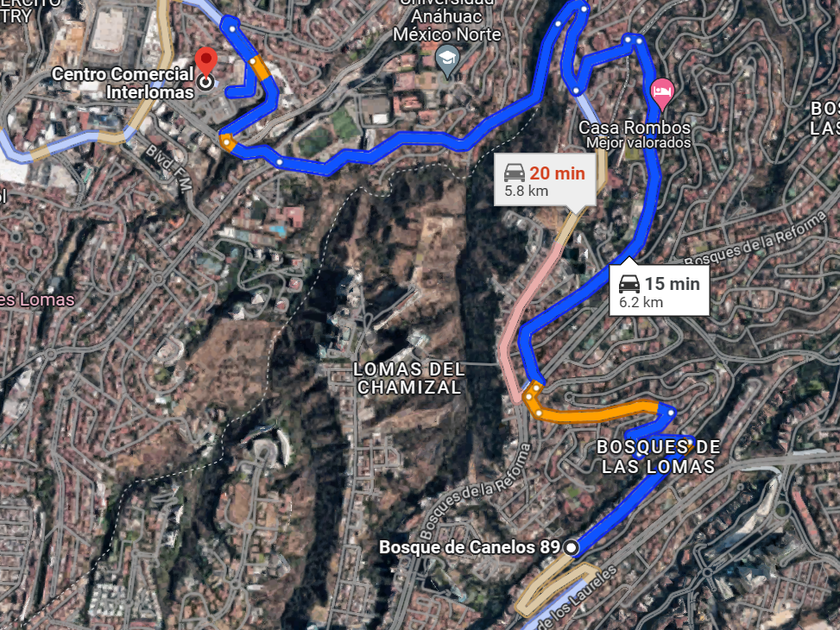
Task: Tap the Bosque de Canelos 89 starting point
Action: pos(572,548)
